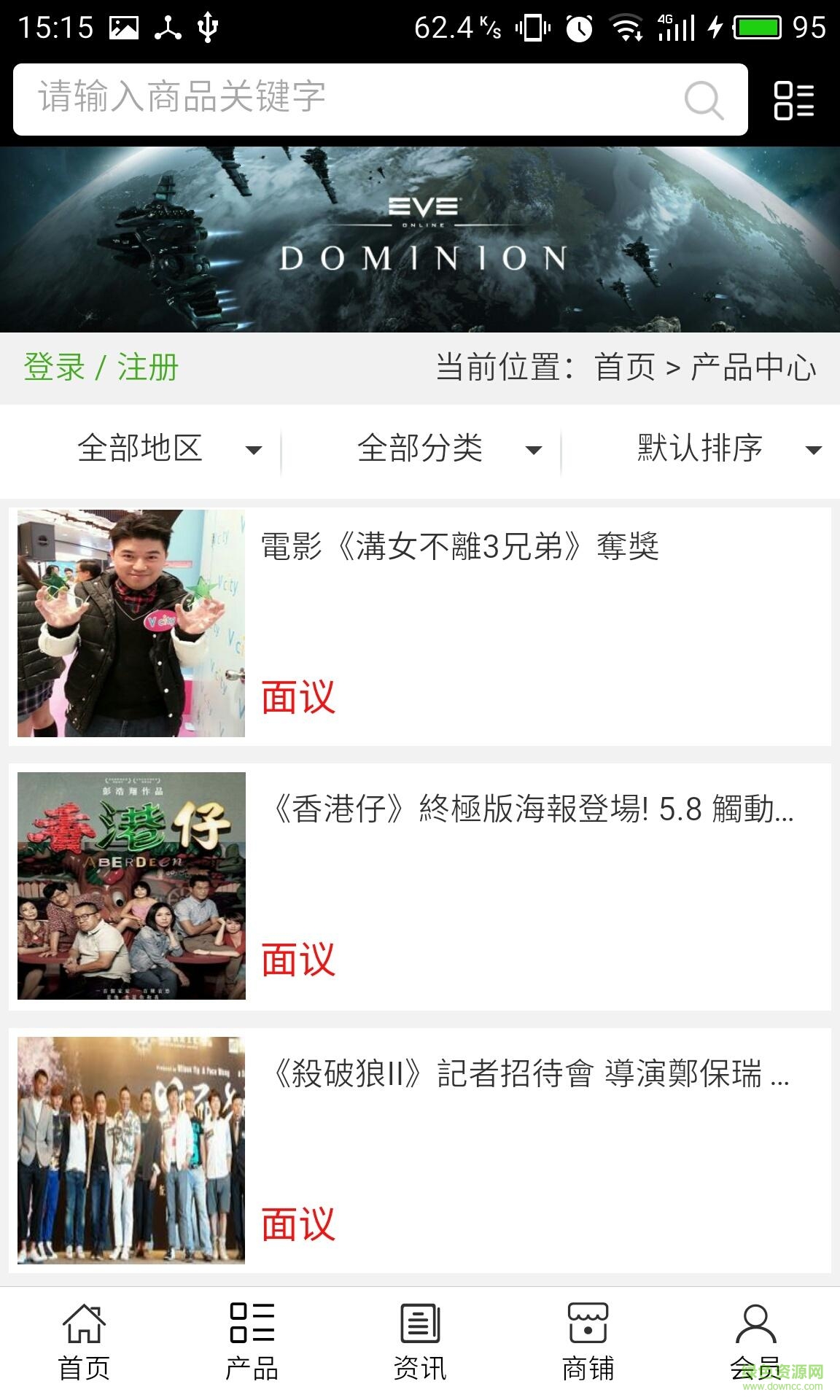Expand the classification dropdown arrow

533,452
